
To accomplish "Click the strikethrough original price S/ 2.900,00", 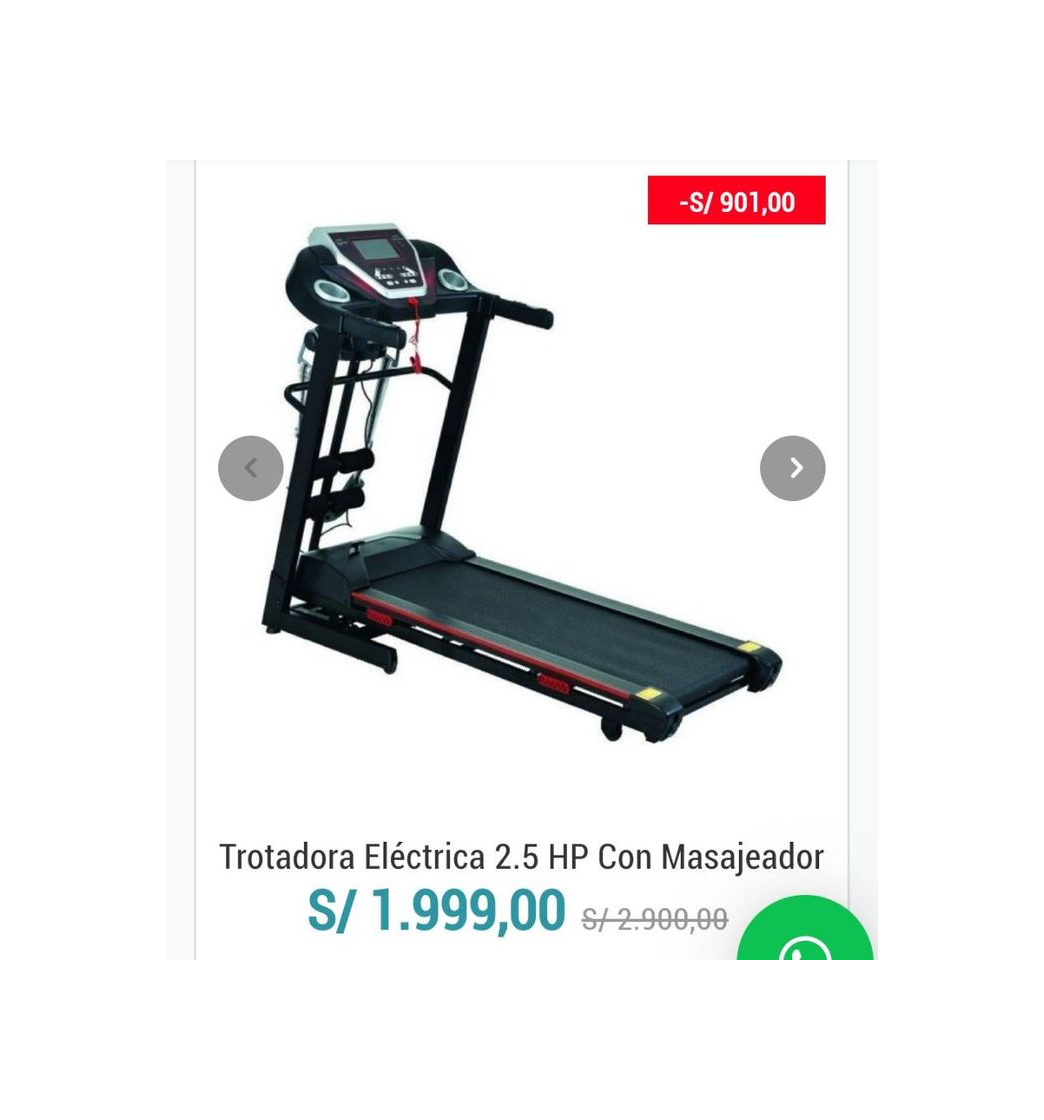I will click(x=654, y=918).
